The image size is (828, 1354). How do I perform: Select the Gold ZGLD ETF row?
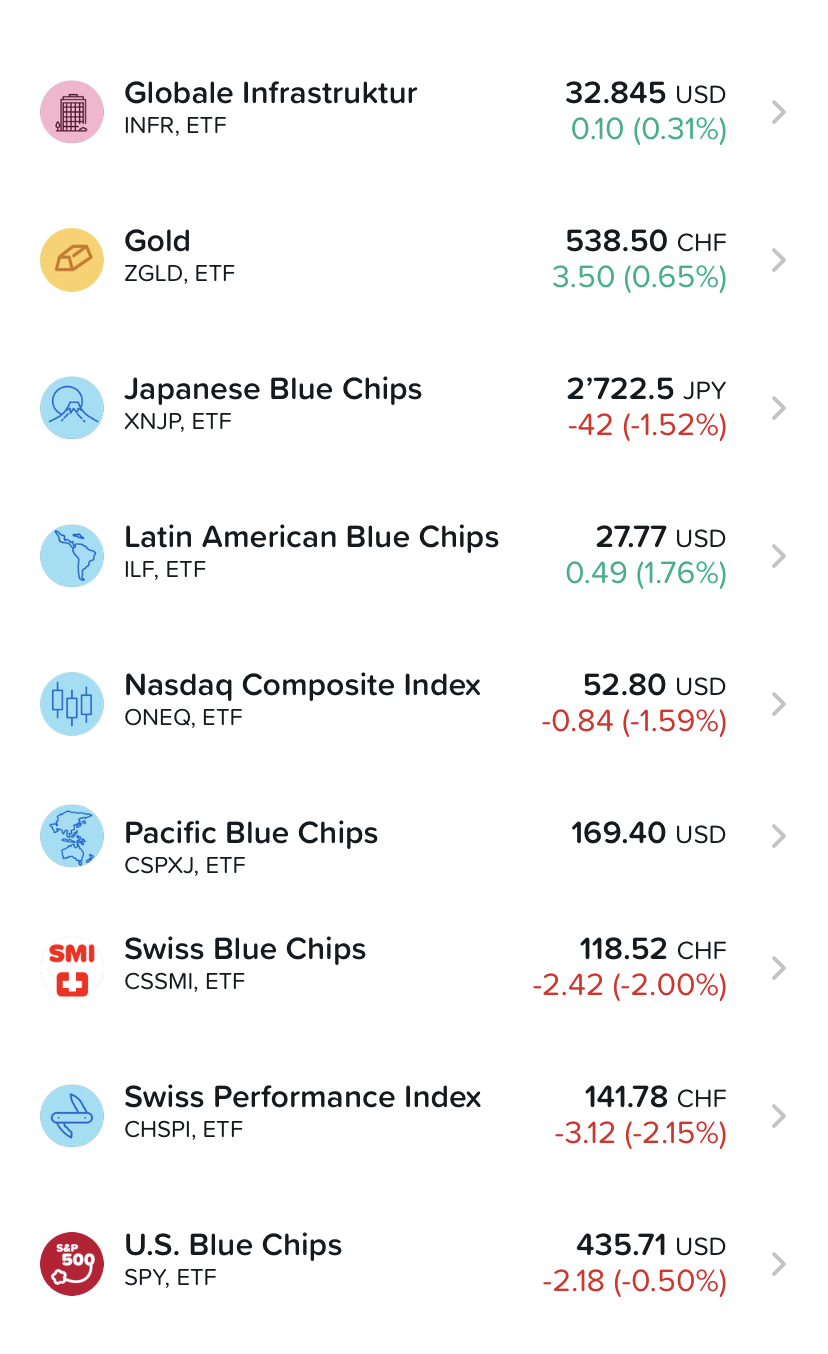(414, 260)
